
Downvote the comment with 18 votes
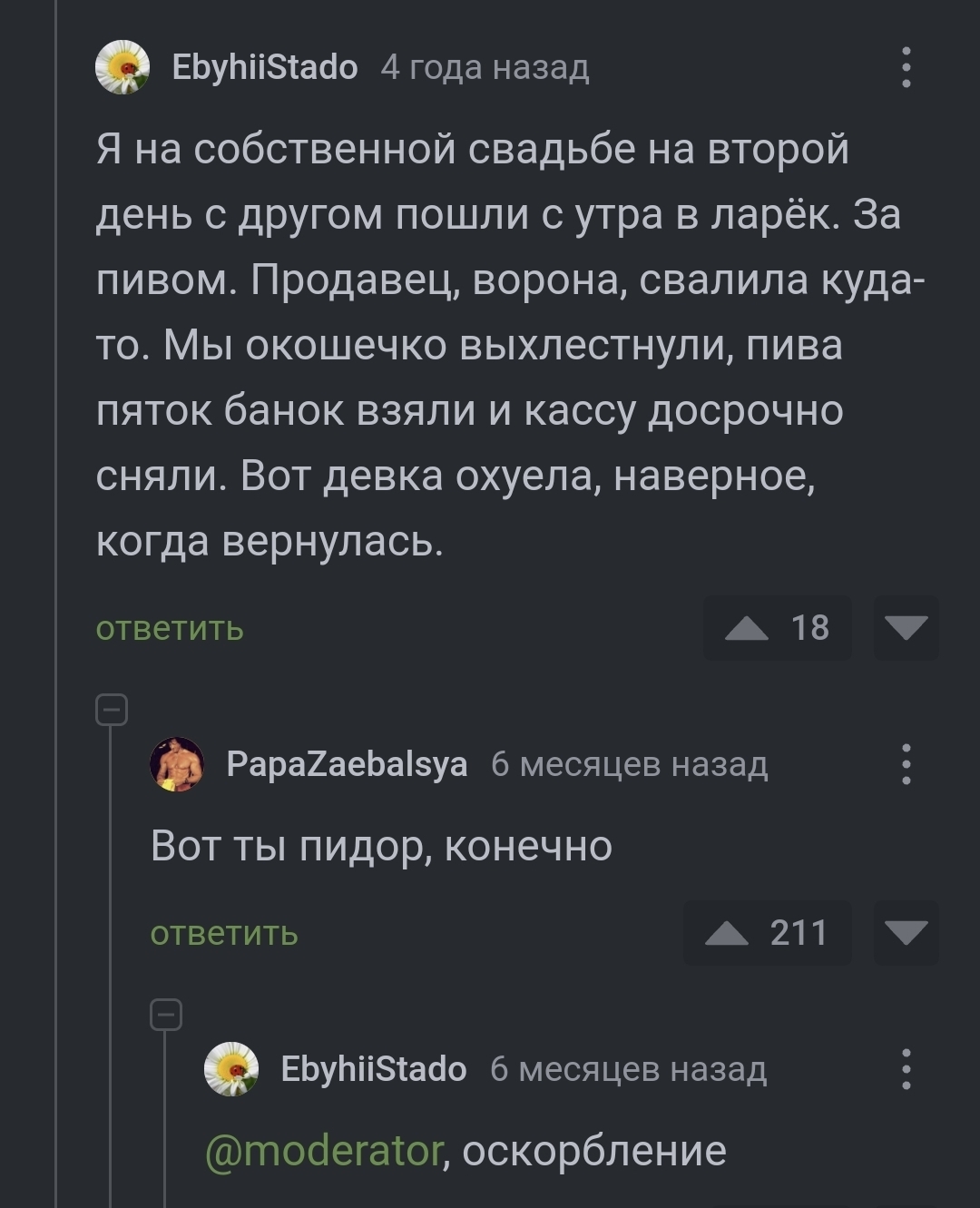tap(906, 628)
